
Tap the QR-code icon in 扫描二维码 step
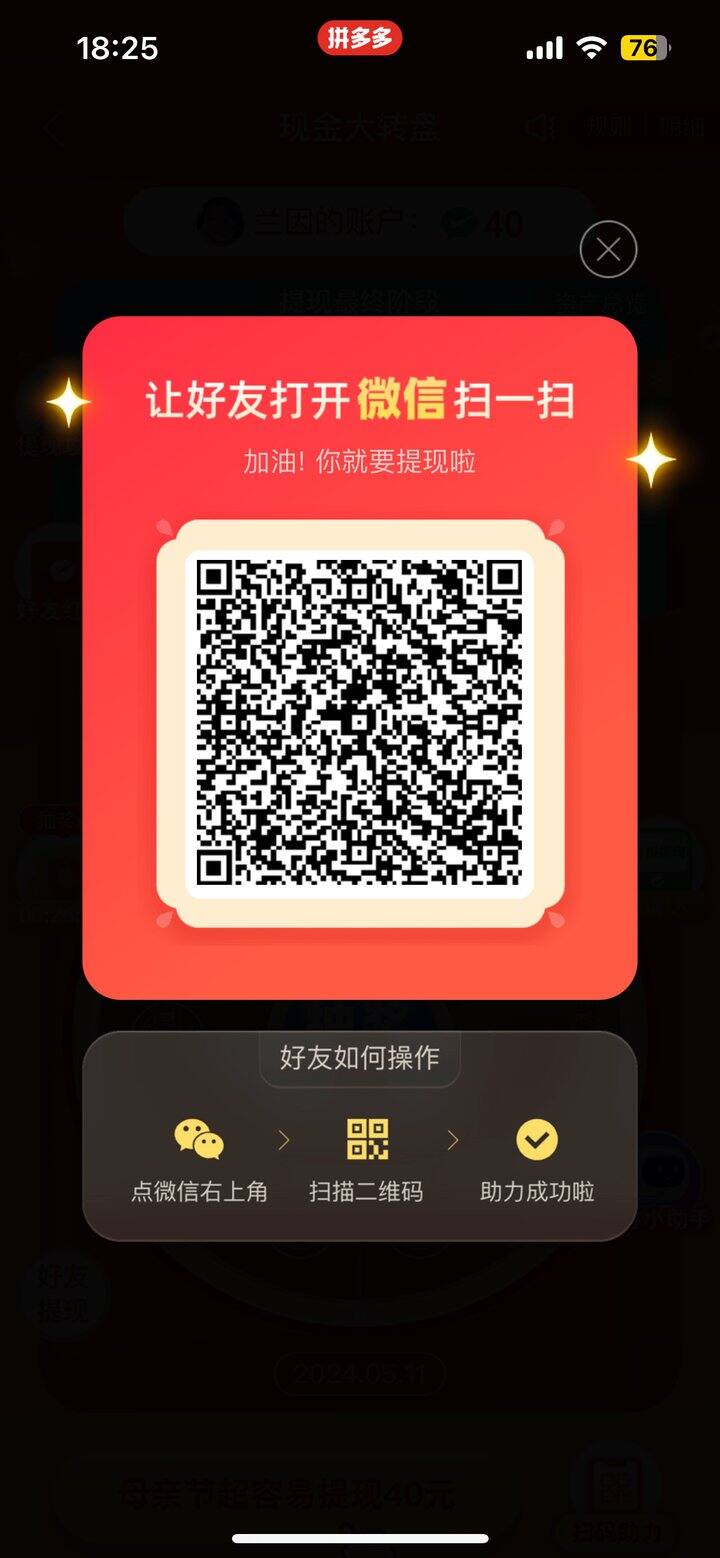(368, 1139)
